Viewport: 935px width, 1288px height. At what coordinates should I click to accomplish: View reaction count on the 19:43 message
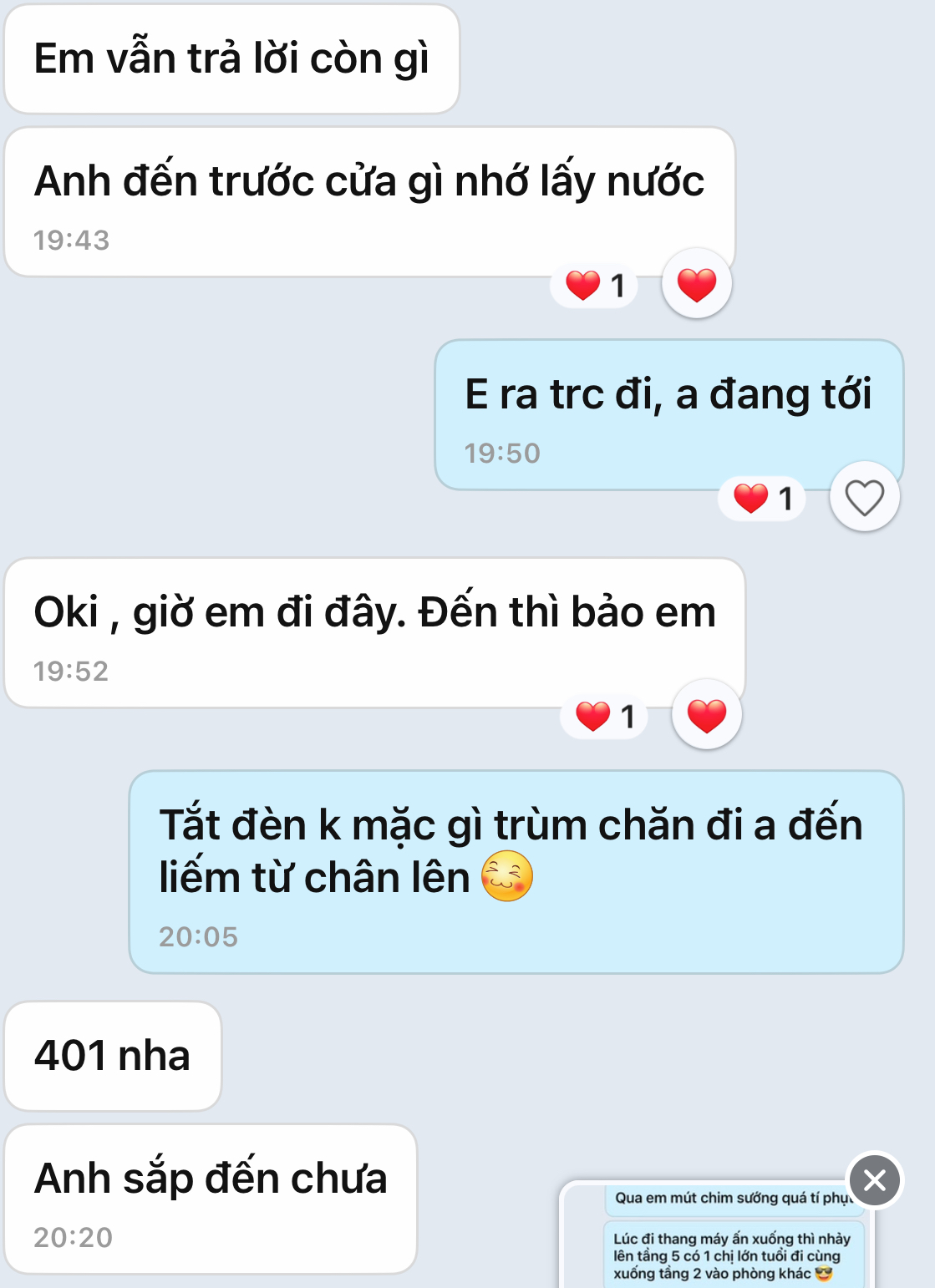594,286
